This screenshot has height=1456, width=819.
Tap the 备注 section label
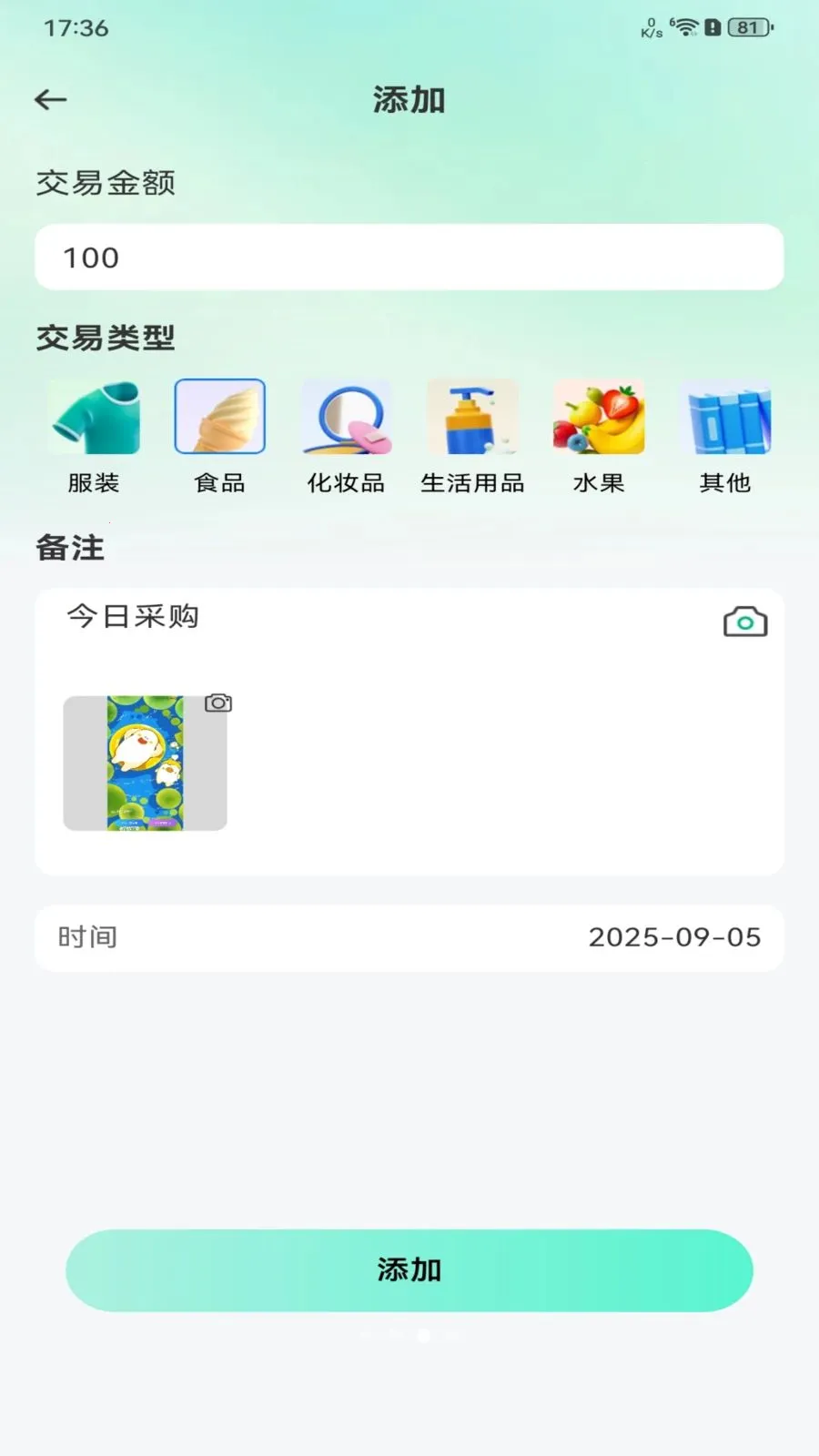pyautogui.click(x=71, y=548)
